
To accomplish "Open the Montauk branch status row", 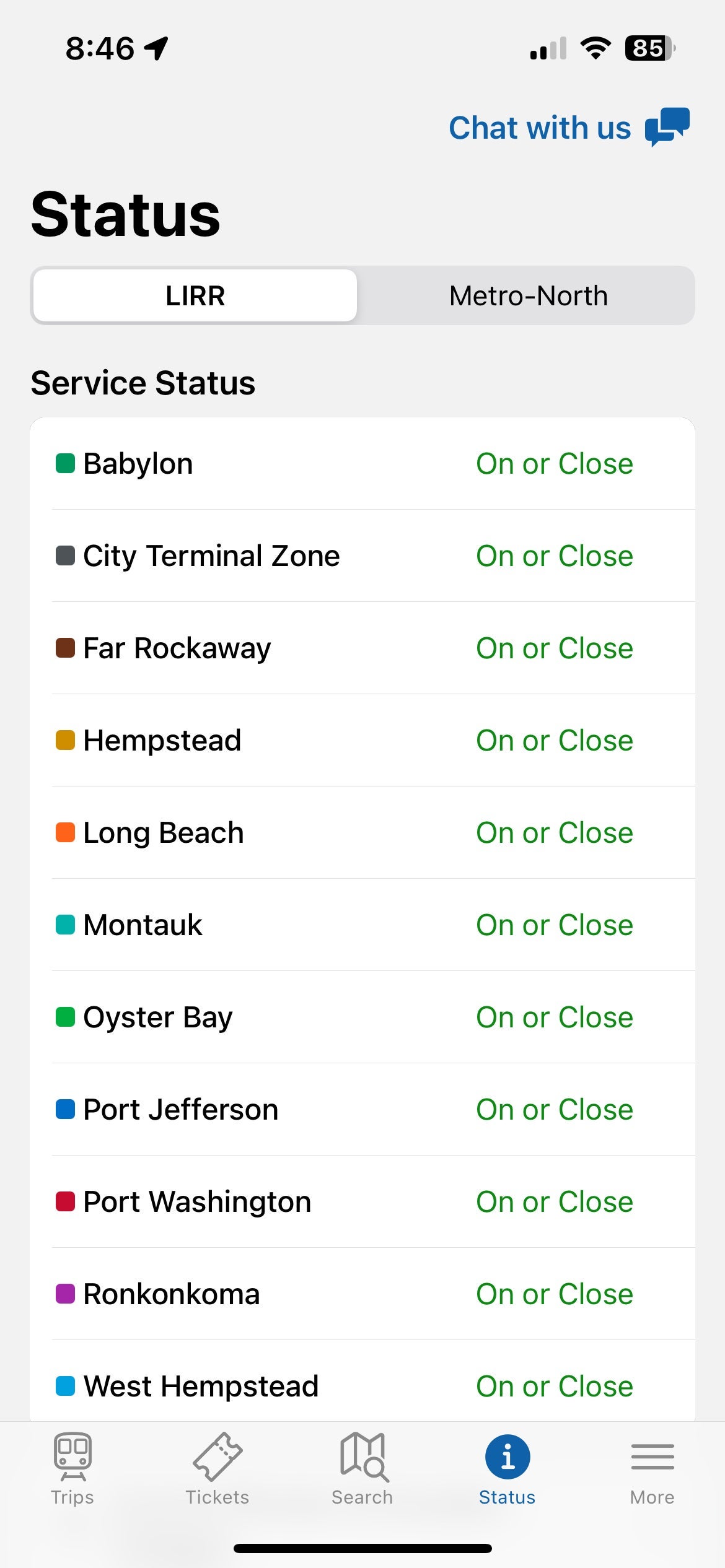I will pyautogui.click(x=362, y=925).
